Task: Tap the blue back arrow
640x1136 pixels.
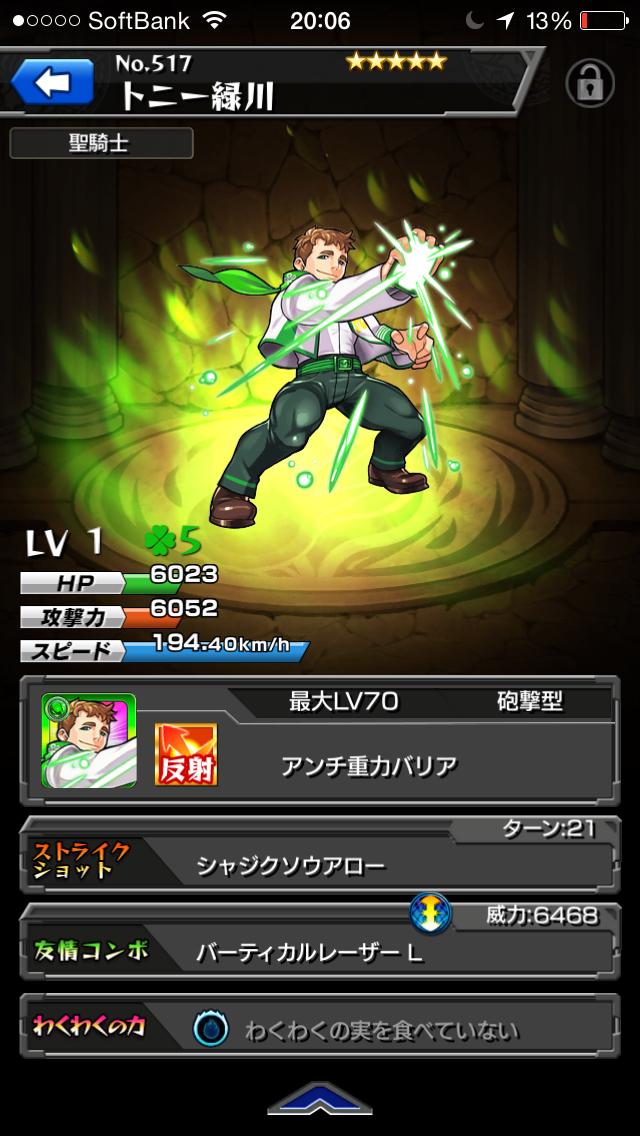Action: [x=50, y=81]
